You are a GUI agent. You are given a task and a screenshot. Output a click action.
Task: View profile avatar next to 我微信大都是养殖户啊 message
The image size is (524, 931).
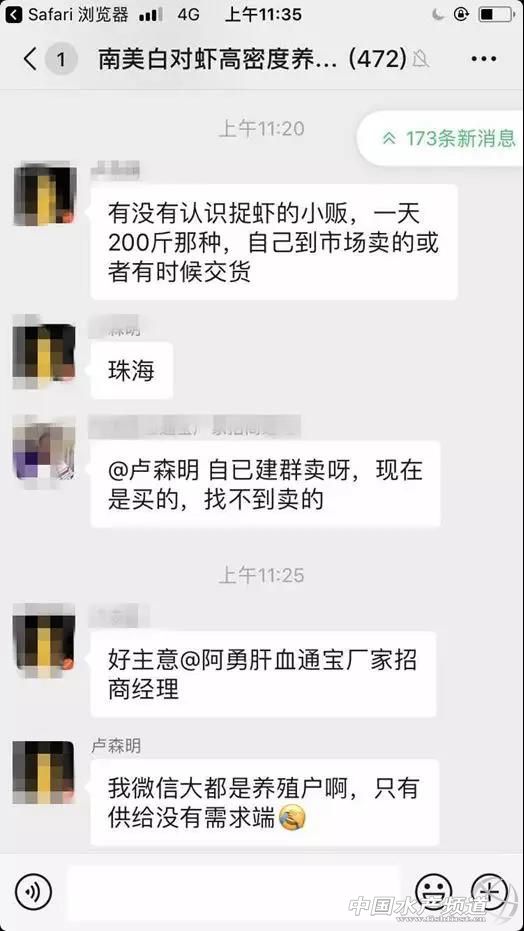point(45,771)
